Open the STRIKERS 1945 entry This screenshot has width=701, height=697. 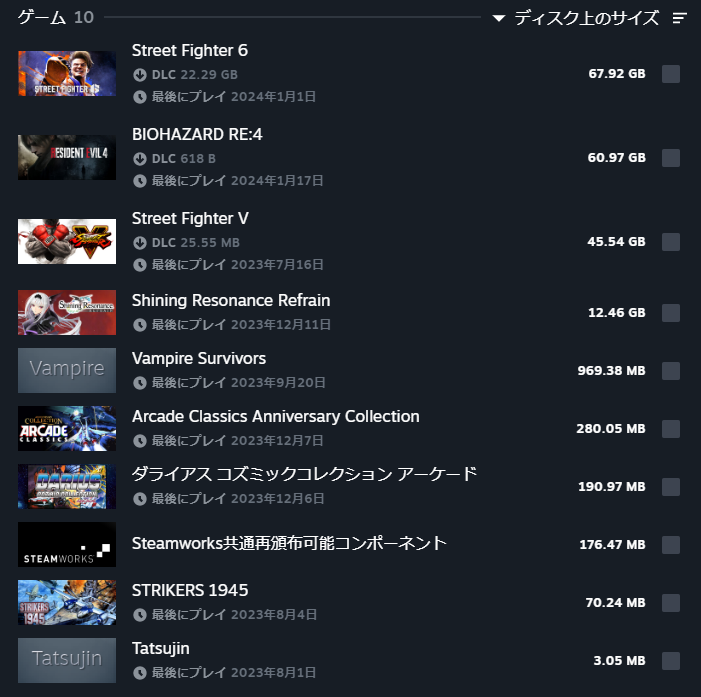click(x=190, y=591)
